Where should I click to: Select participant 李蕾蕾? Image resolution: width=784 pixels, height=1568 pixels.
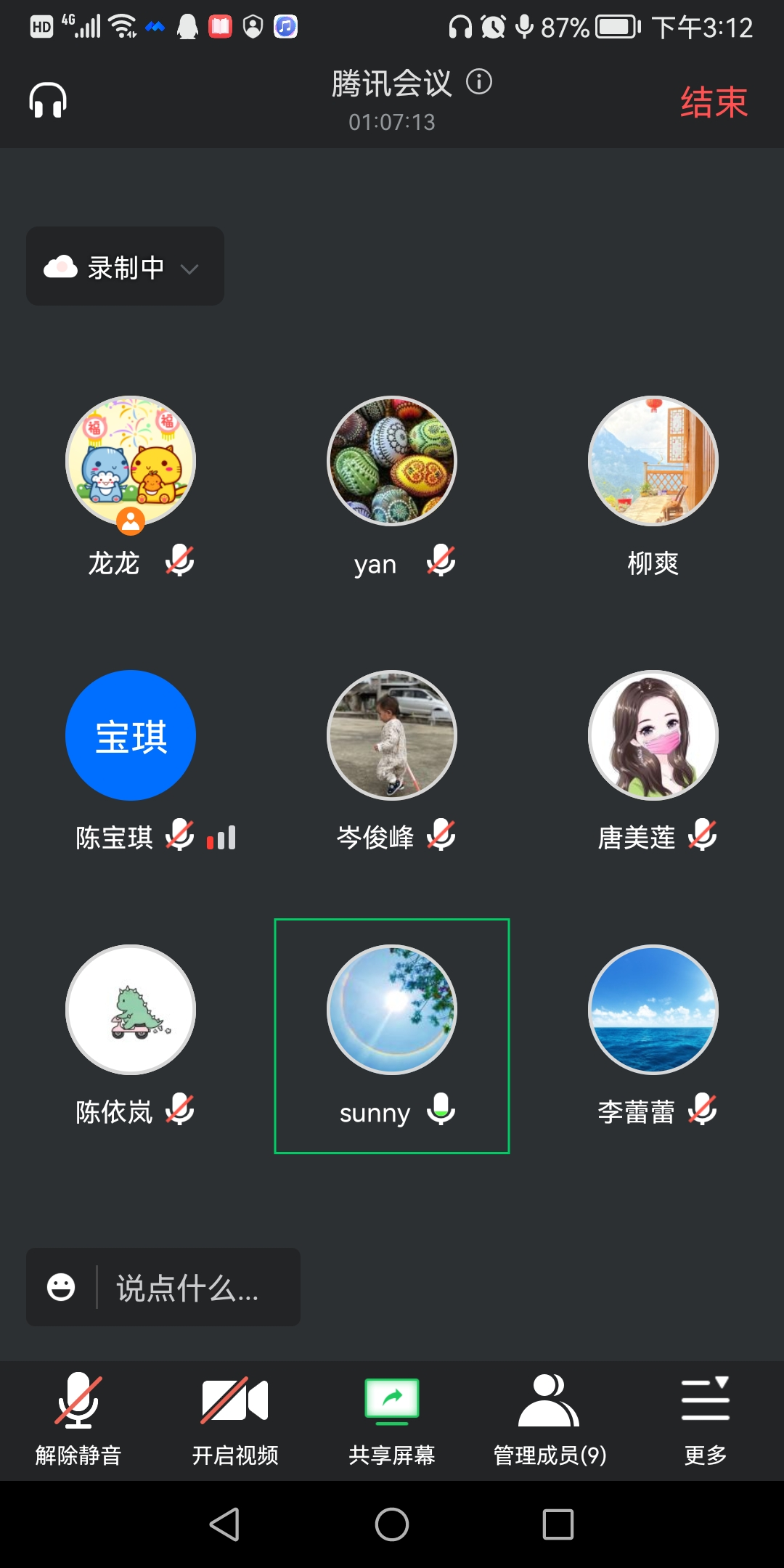[653, 1010]
